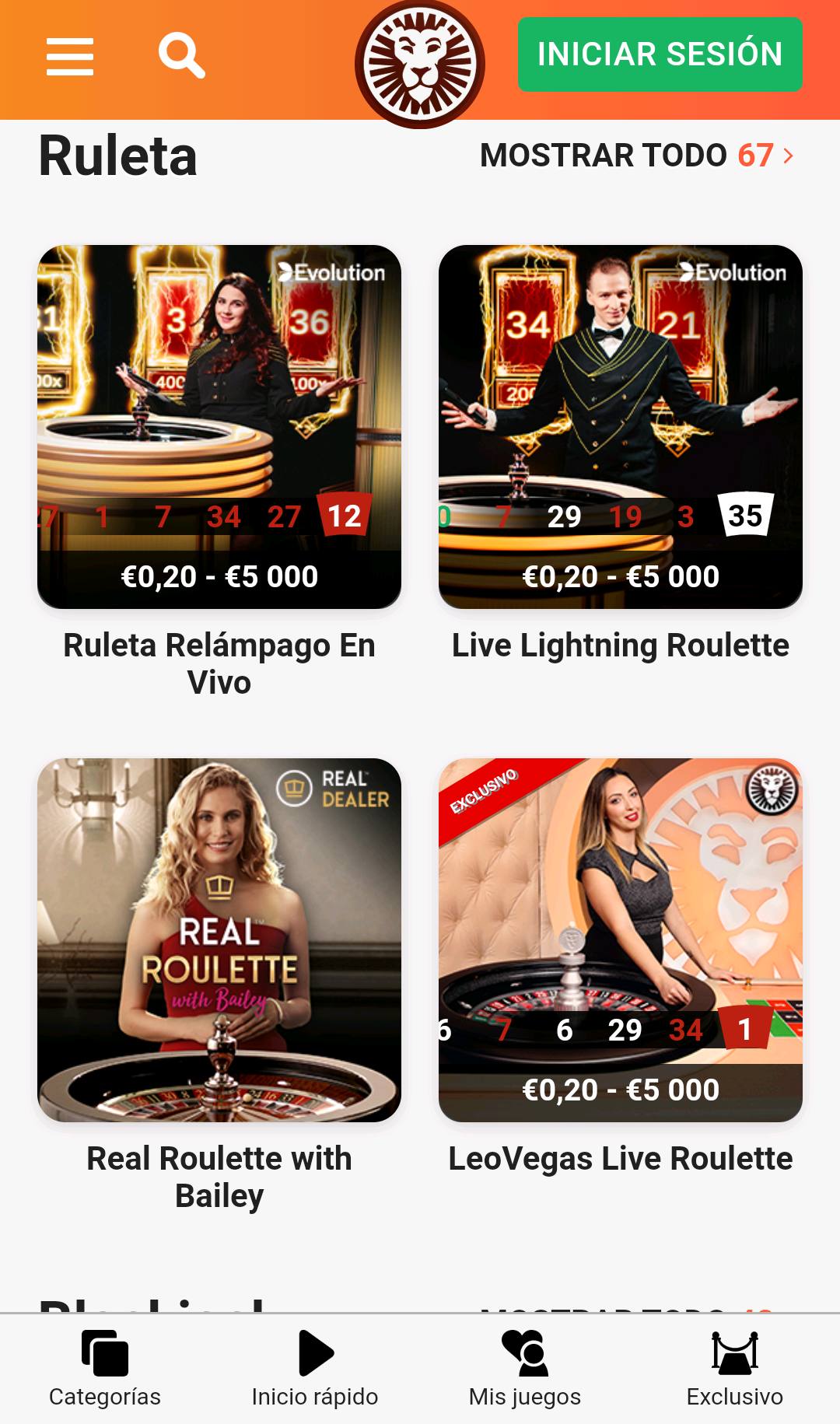Launch Live Lightning Roulette
Image resolution: width=840 pixels, height=1424 pixels.
point(620,426)
